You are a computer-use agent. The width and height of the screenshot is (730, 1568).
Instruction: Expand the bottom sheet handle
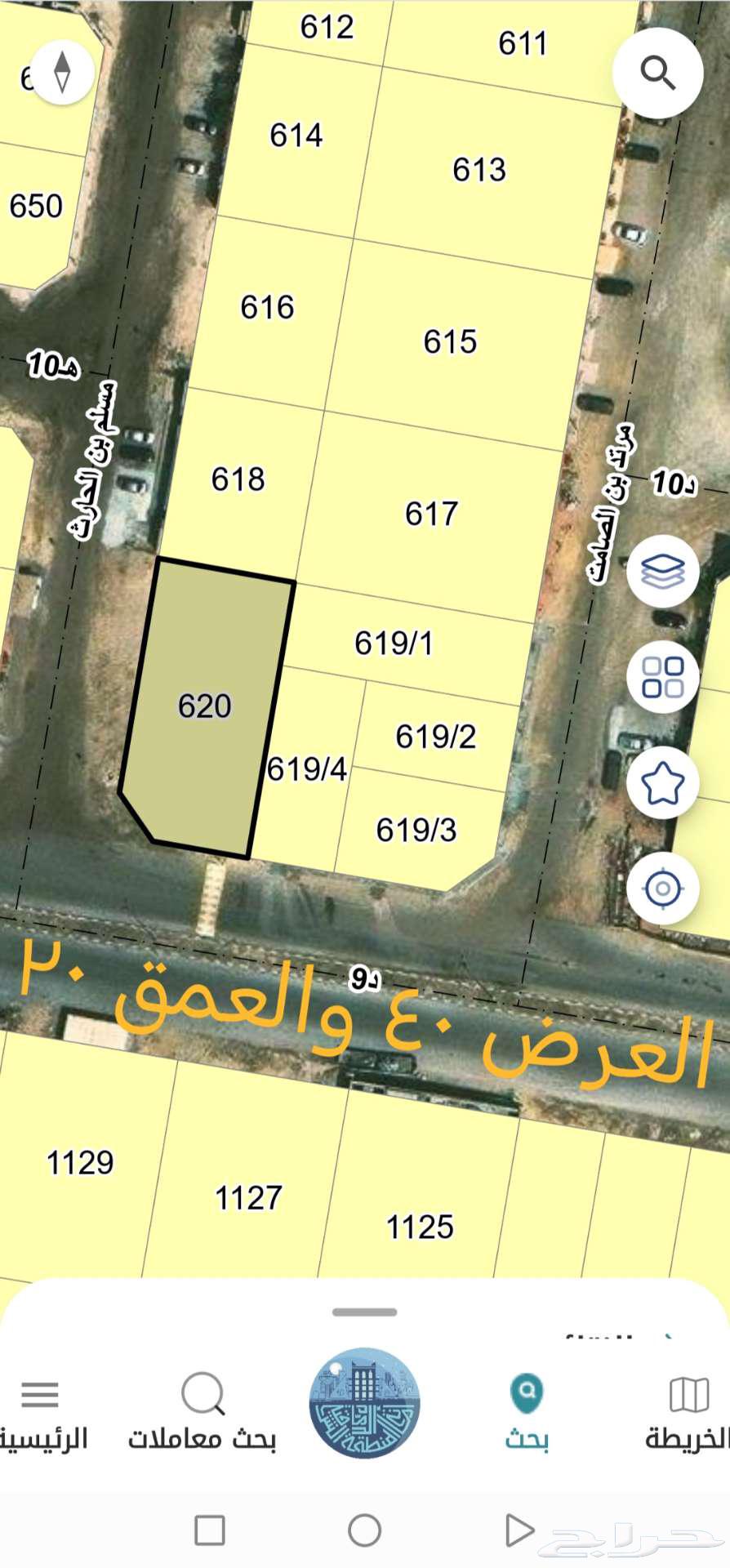(364, 1312)
